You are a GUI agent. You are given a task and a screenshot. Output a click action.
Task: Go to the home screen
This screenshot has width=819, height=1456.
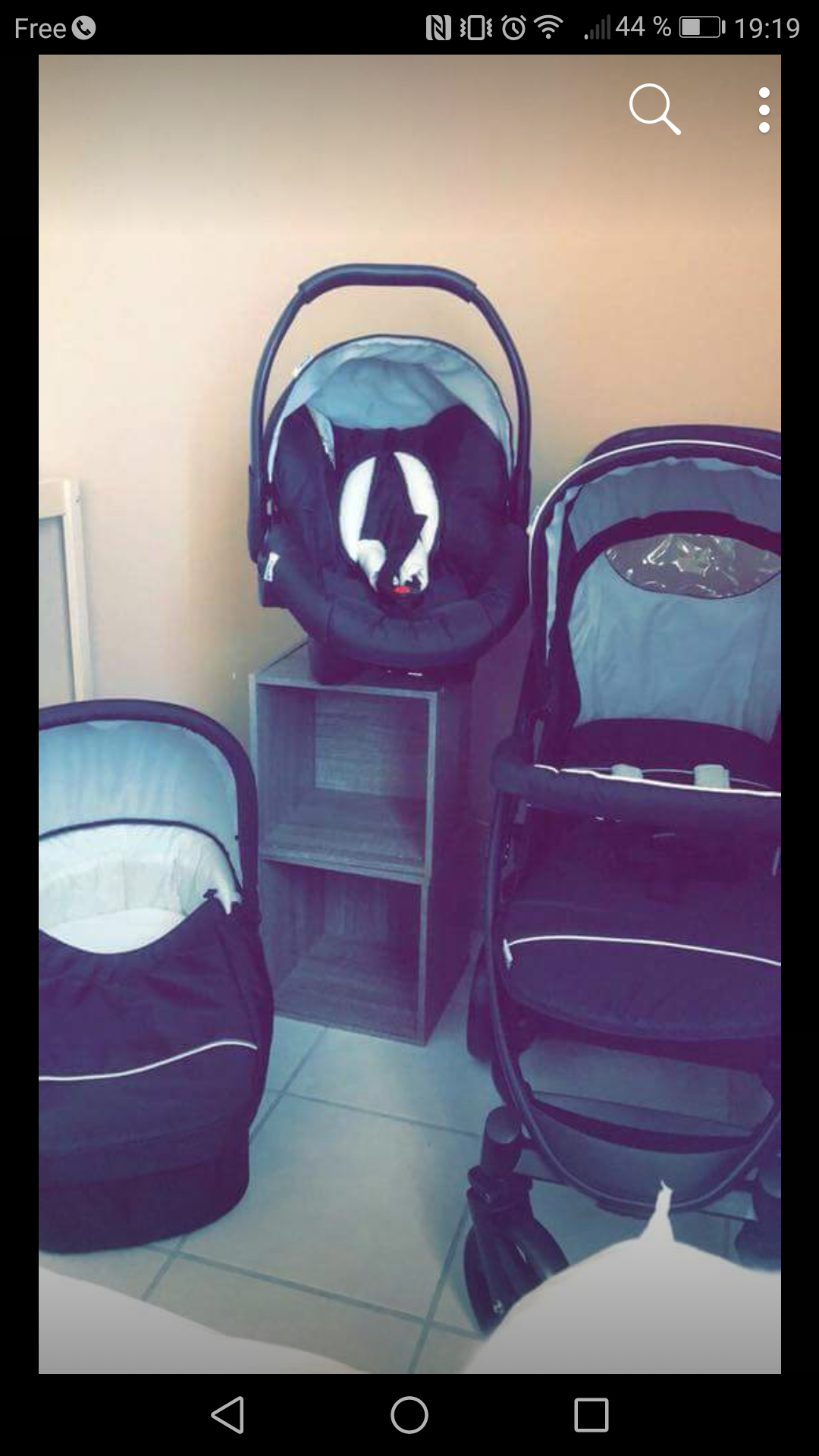409,1415
